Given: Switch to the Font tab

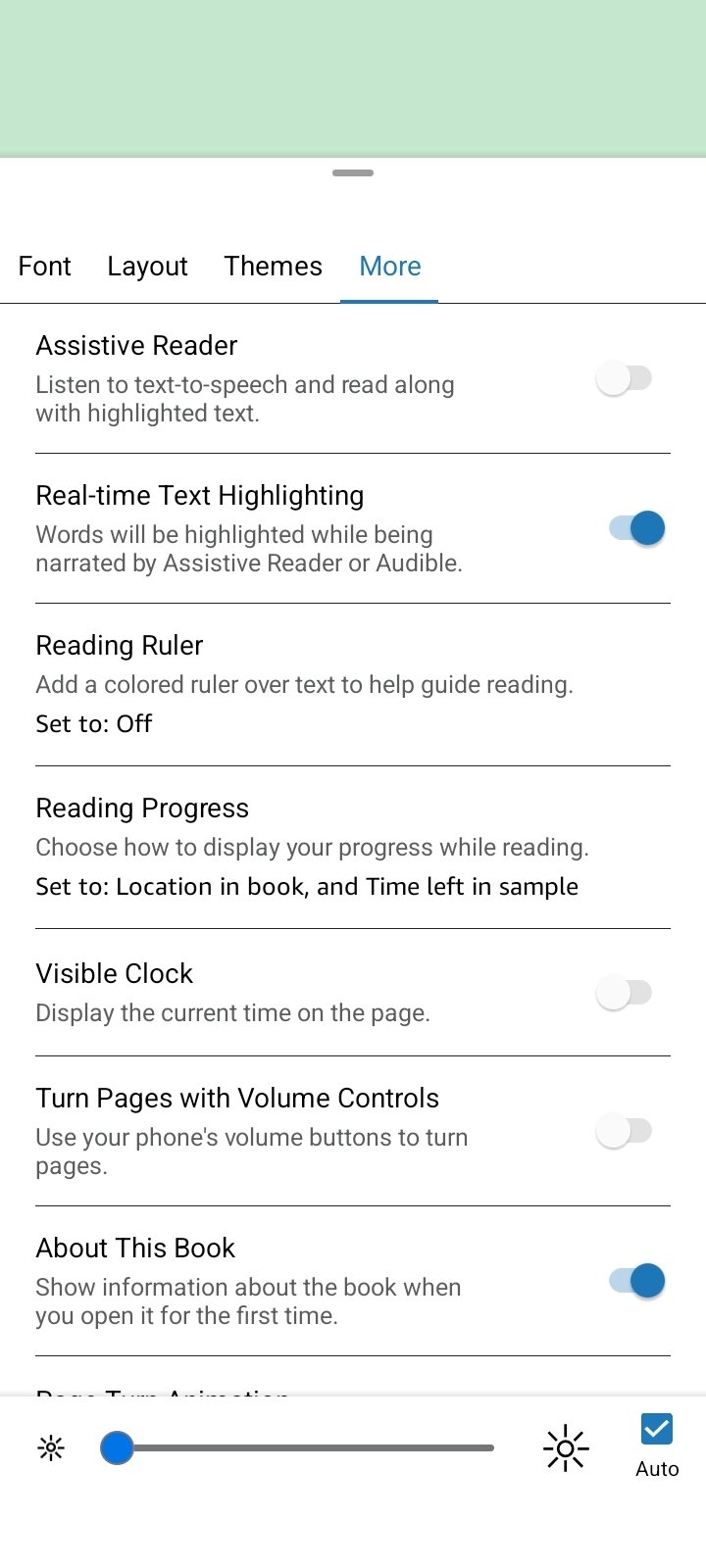Looking at the screenshot, I should (x=44, y=267).
